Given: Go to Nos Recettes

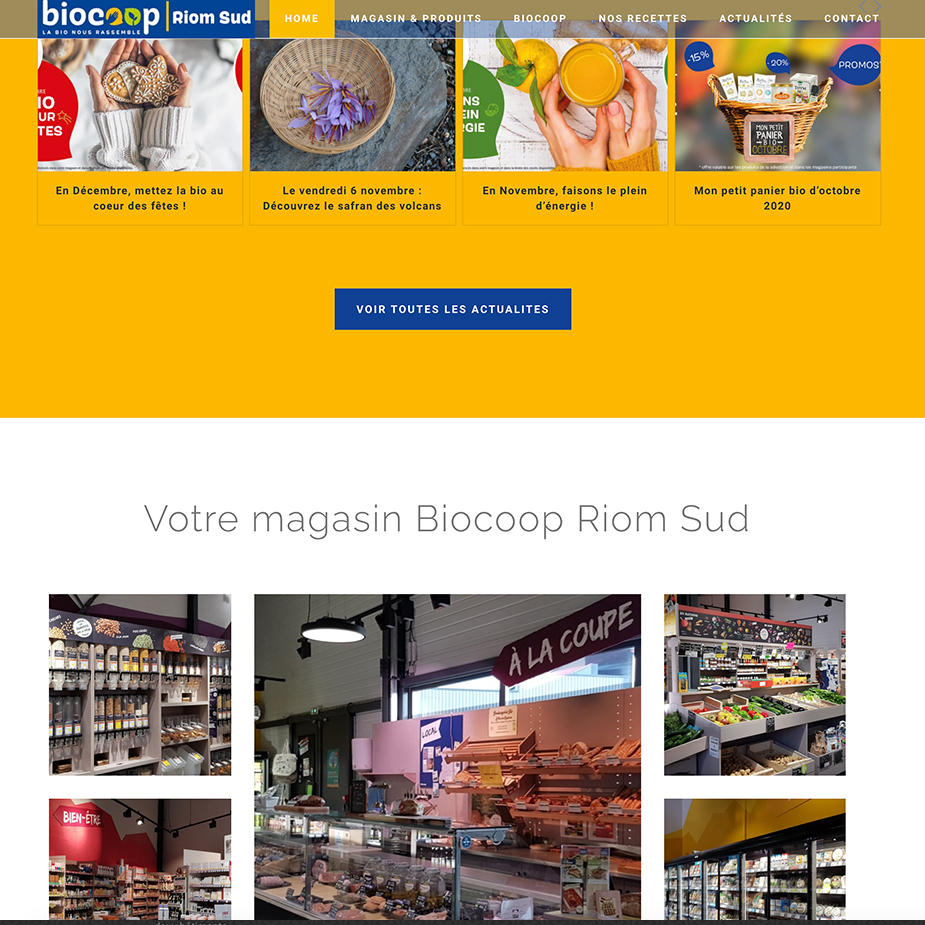Looking at the screenshot, I should tap(642, 18).
